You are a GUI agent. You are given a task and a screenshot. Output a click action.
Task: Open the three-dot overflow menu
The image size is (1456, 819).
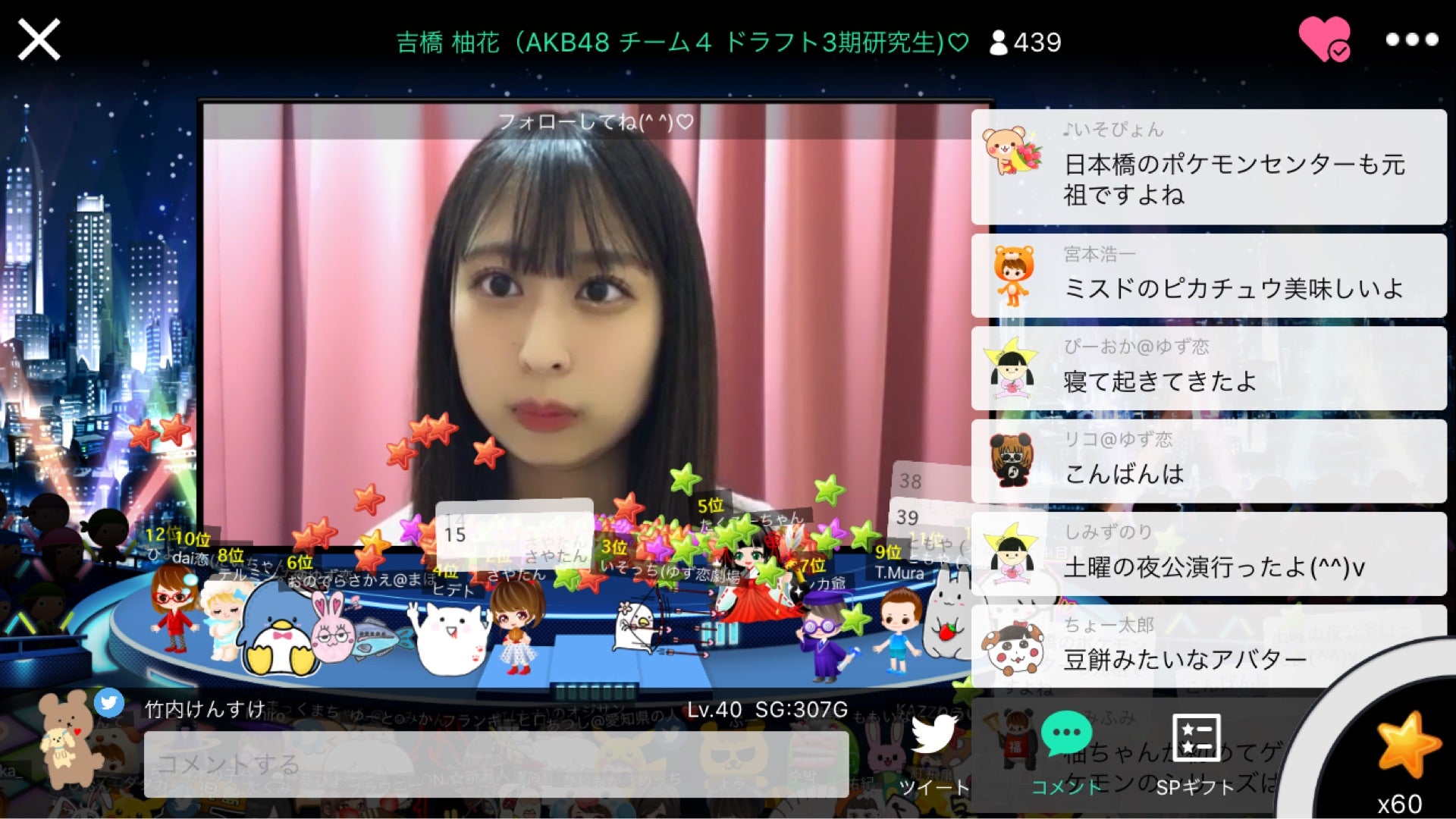click(1411, 39)
